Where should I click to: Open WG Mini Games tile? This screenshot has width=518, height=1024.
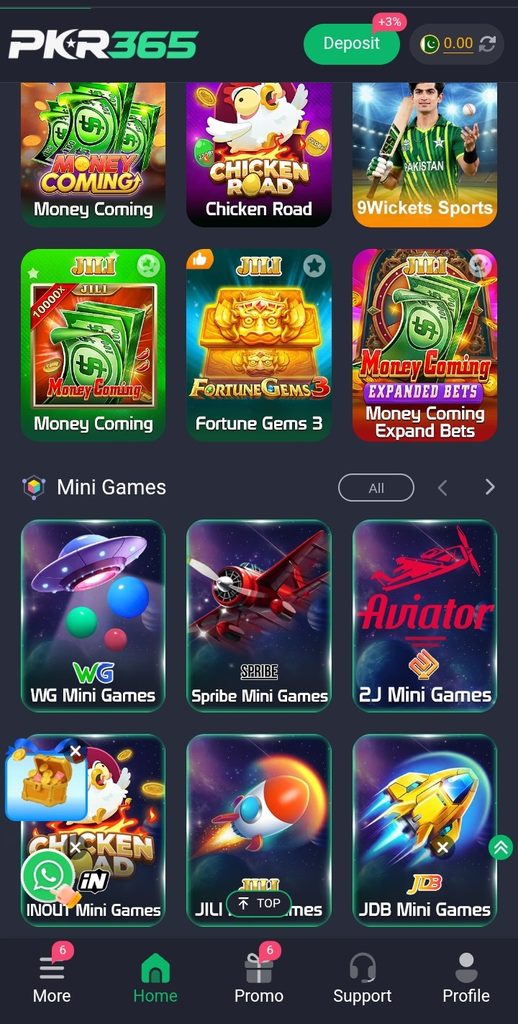(x=93, y=615)
